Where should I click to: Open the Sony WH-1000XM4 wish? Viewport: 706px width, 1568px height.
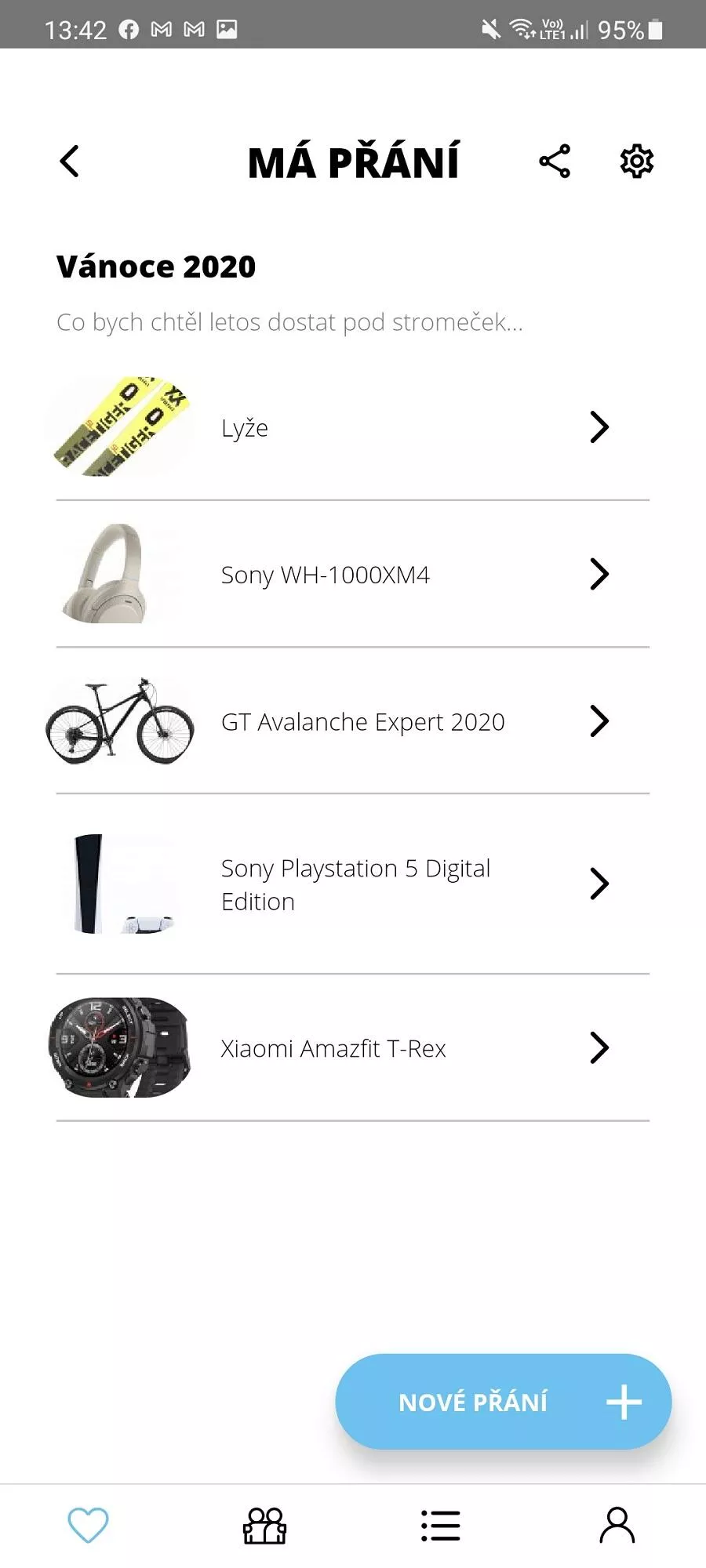coord(353,575)
